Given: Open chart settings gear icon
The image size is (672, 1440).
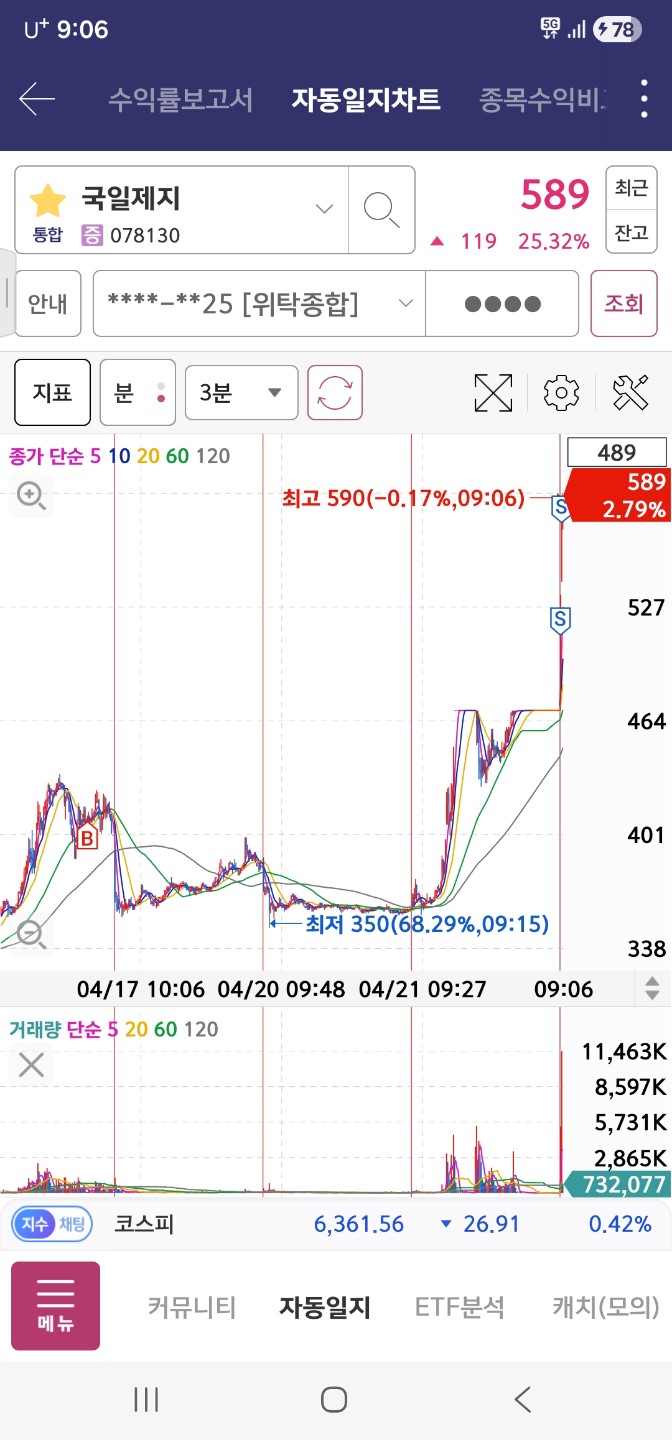Looking at the screenshot, I should (562, 393).
